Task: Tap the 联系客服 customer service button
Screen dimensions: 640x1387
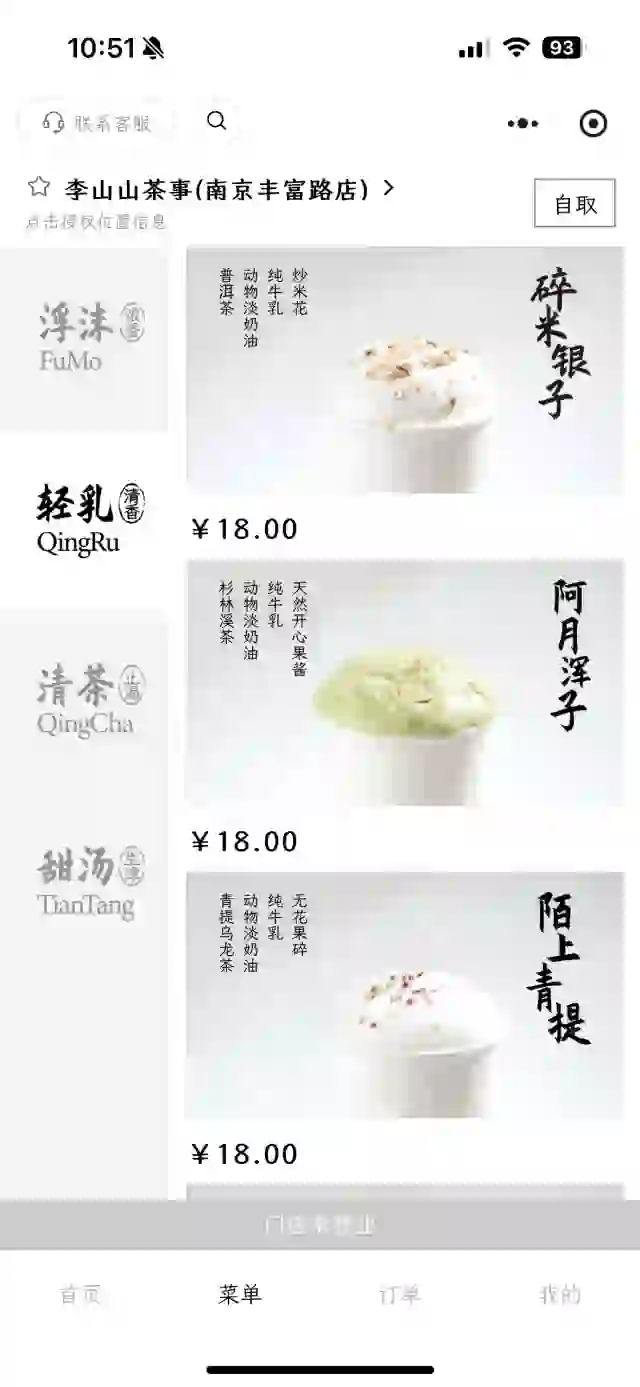Action: tap(97, 123)
